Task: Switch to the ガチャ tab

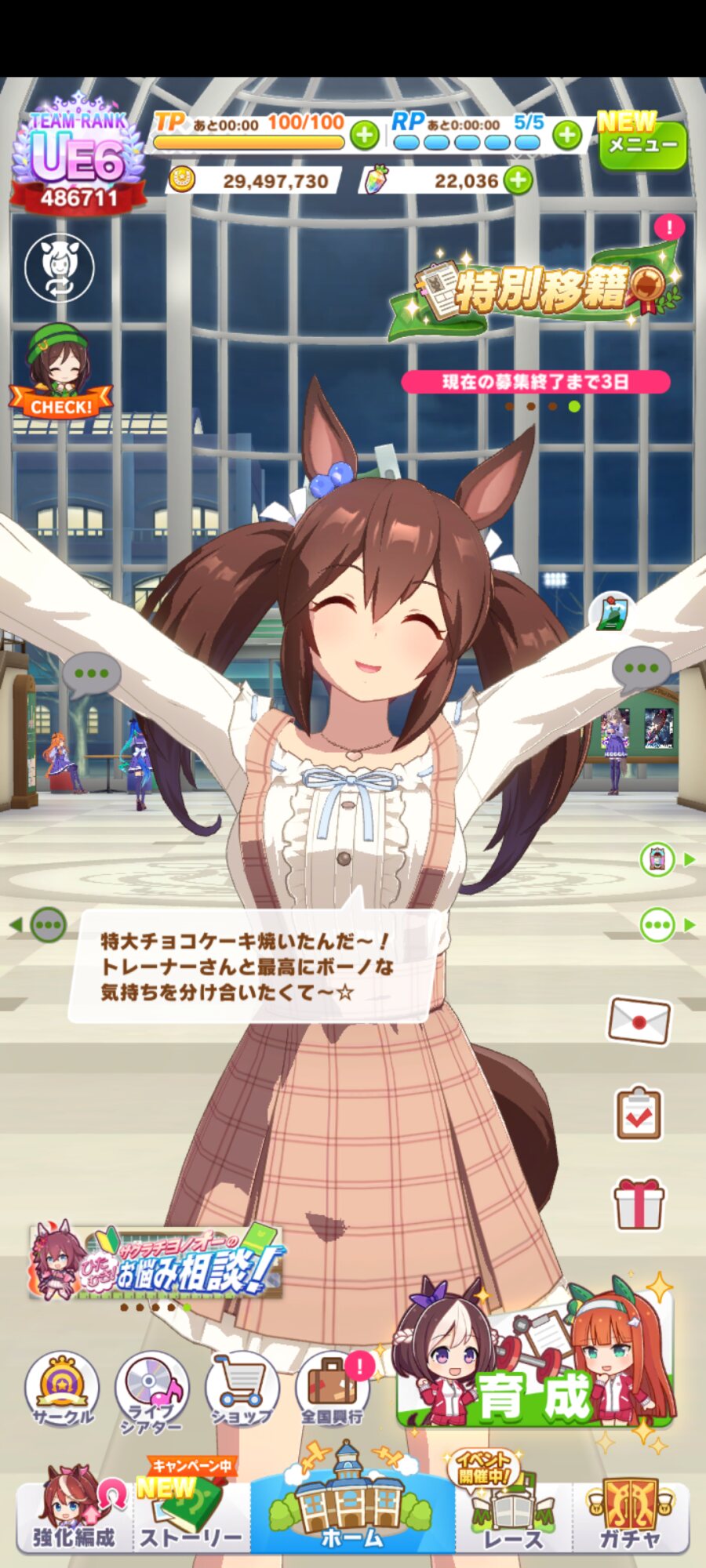Action: 630,1519
